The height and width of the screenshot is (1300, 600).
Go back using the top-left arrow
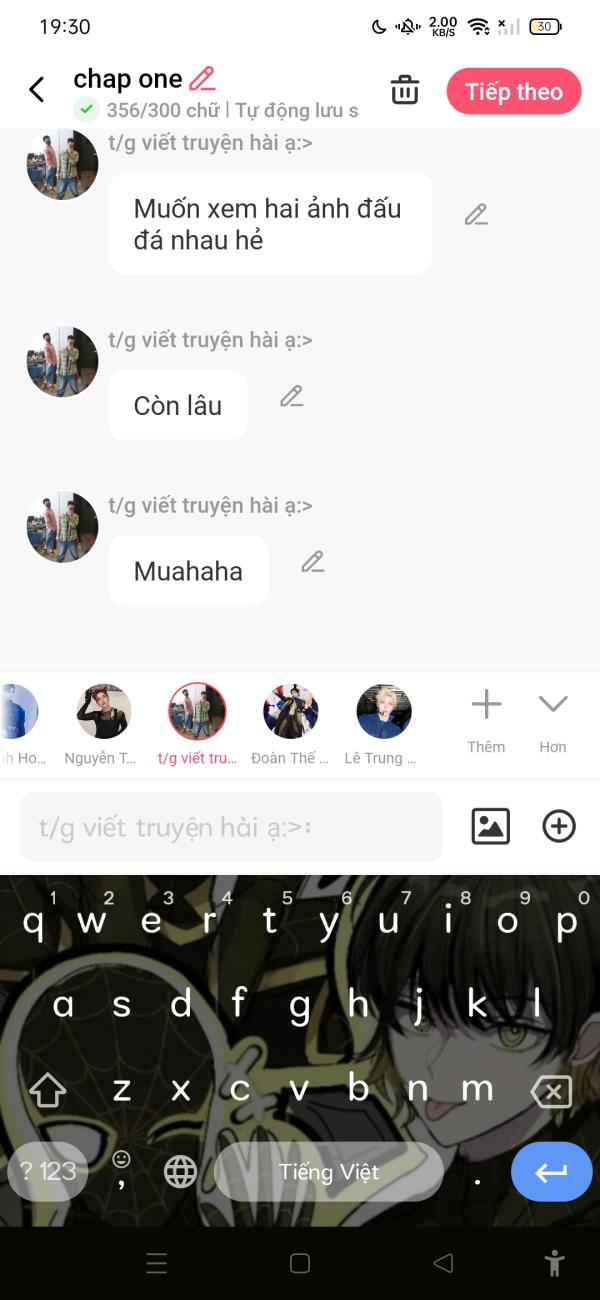37,90
